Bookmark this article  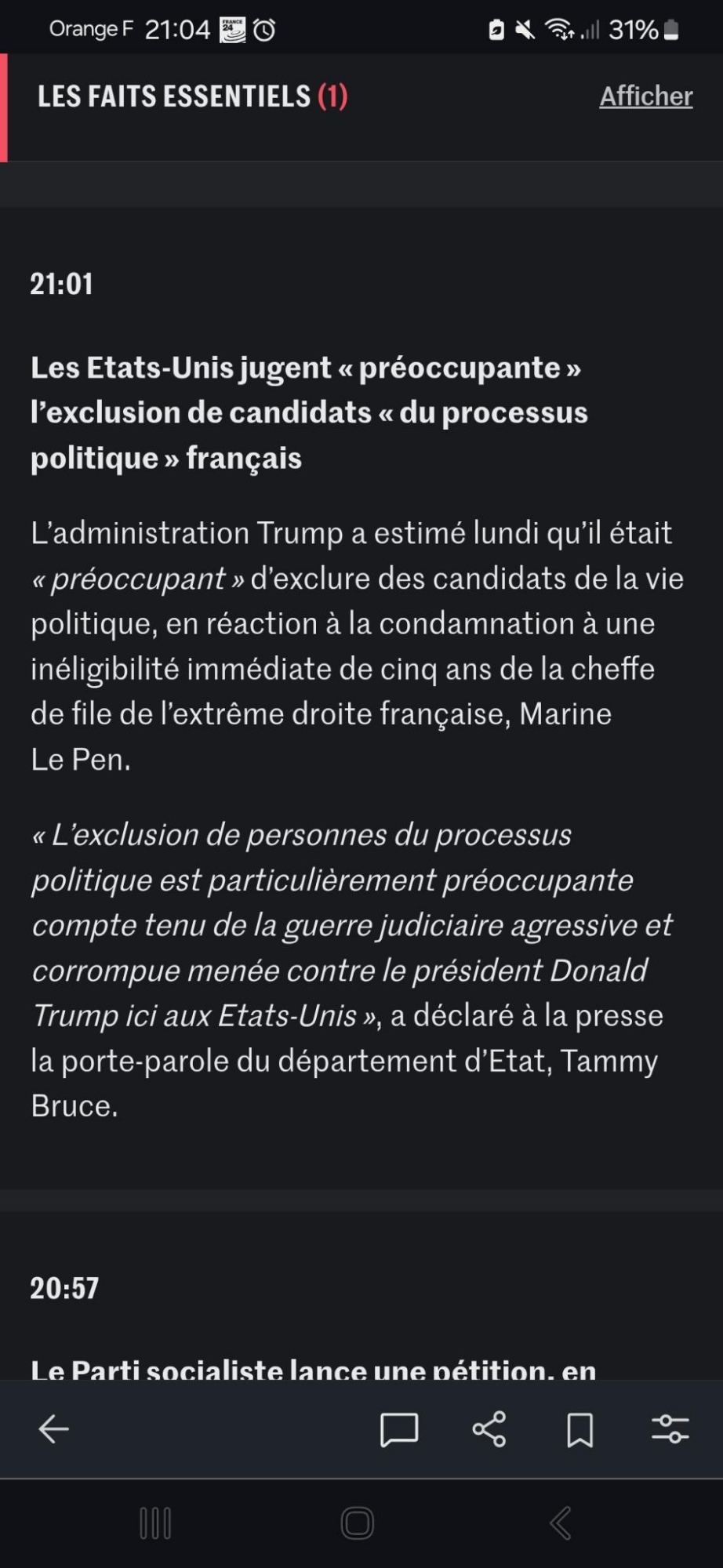pos(579,1429)
